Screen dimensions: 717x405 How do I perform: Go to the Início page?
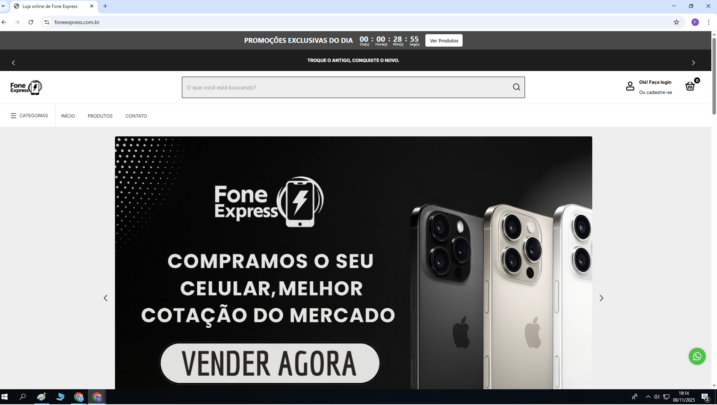(x=68, y=116)
